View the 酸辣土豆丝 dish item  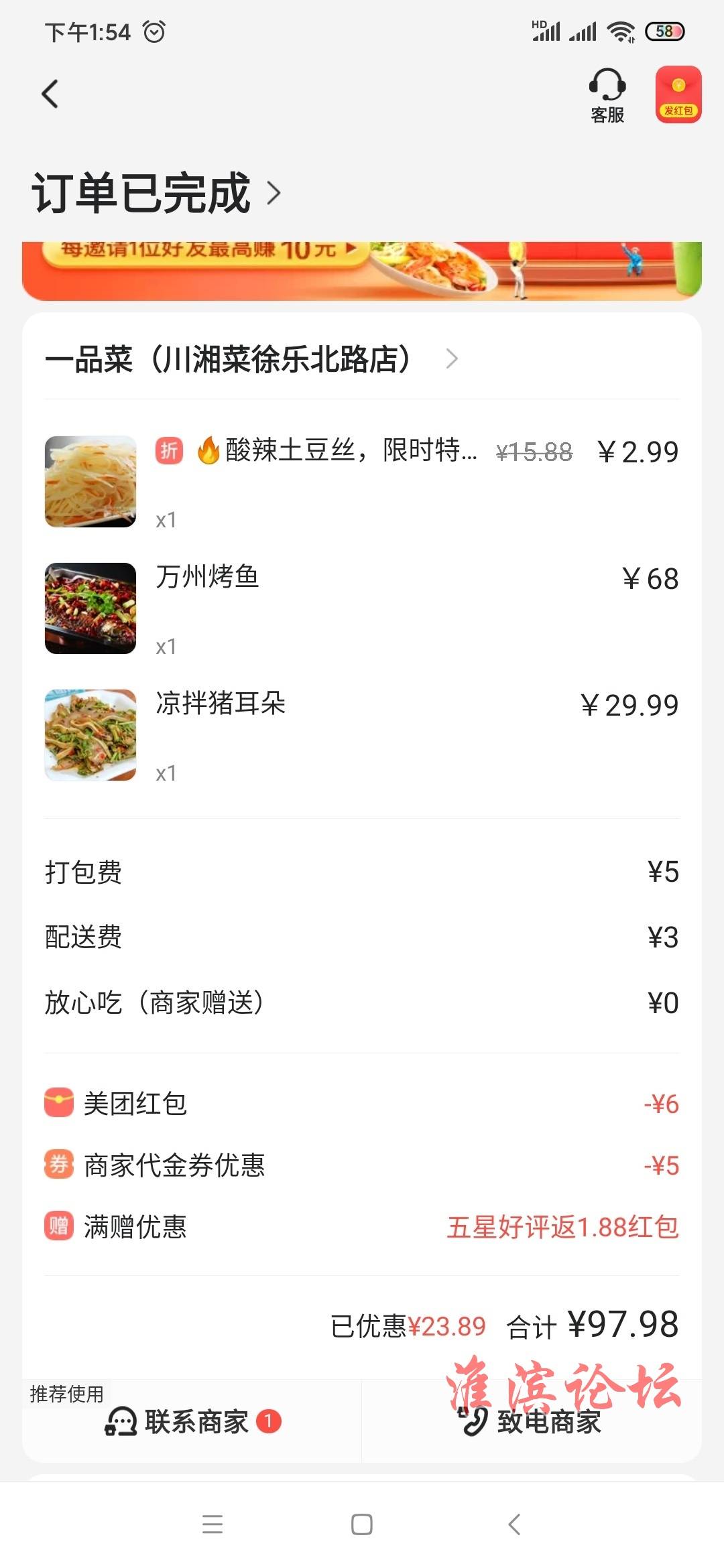[x=362, y=481]
